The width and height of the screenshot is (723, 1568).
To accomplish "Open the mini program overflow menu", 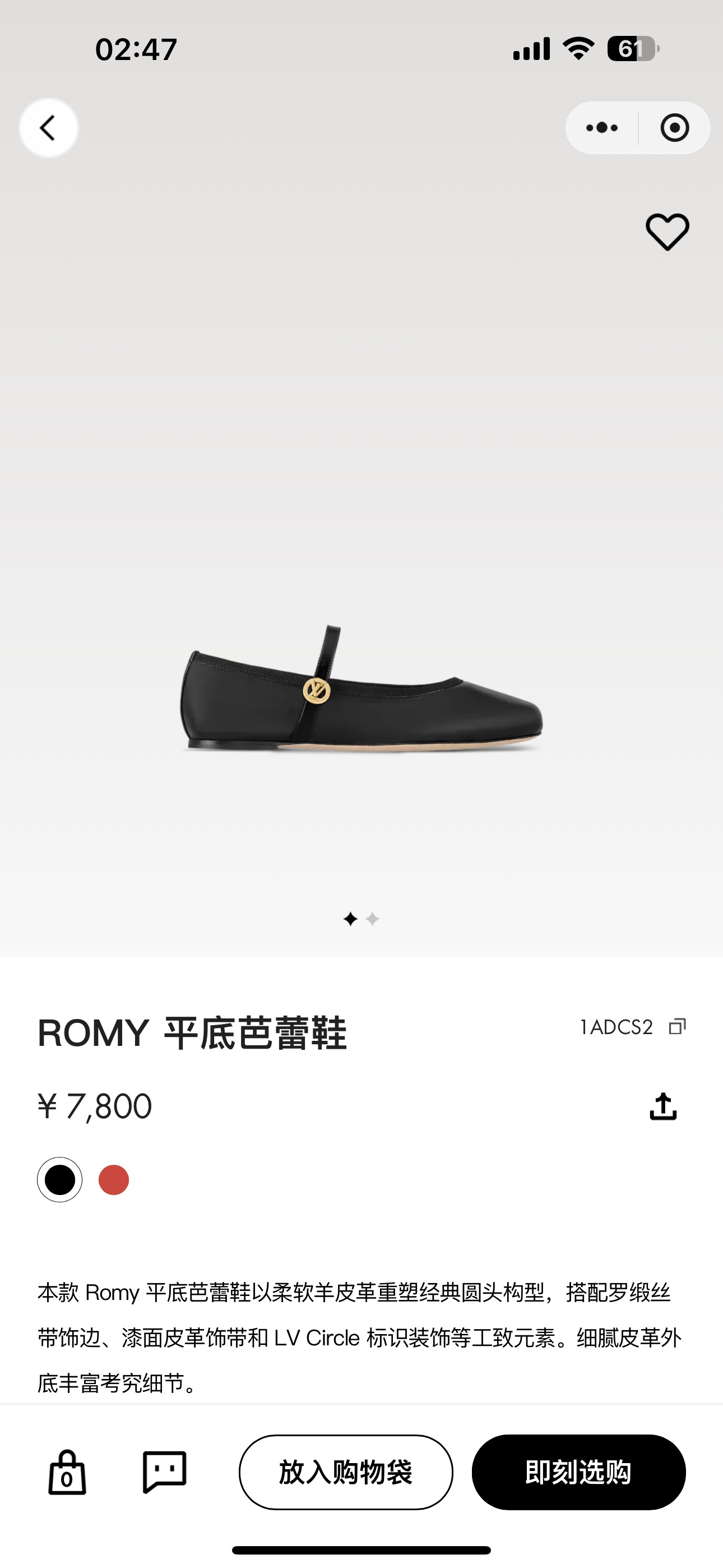I will [x=602, y=128].
